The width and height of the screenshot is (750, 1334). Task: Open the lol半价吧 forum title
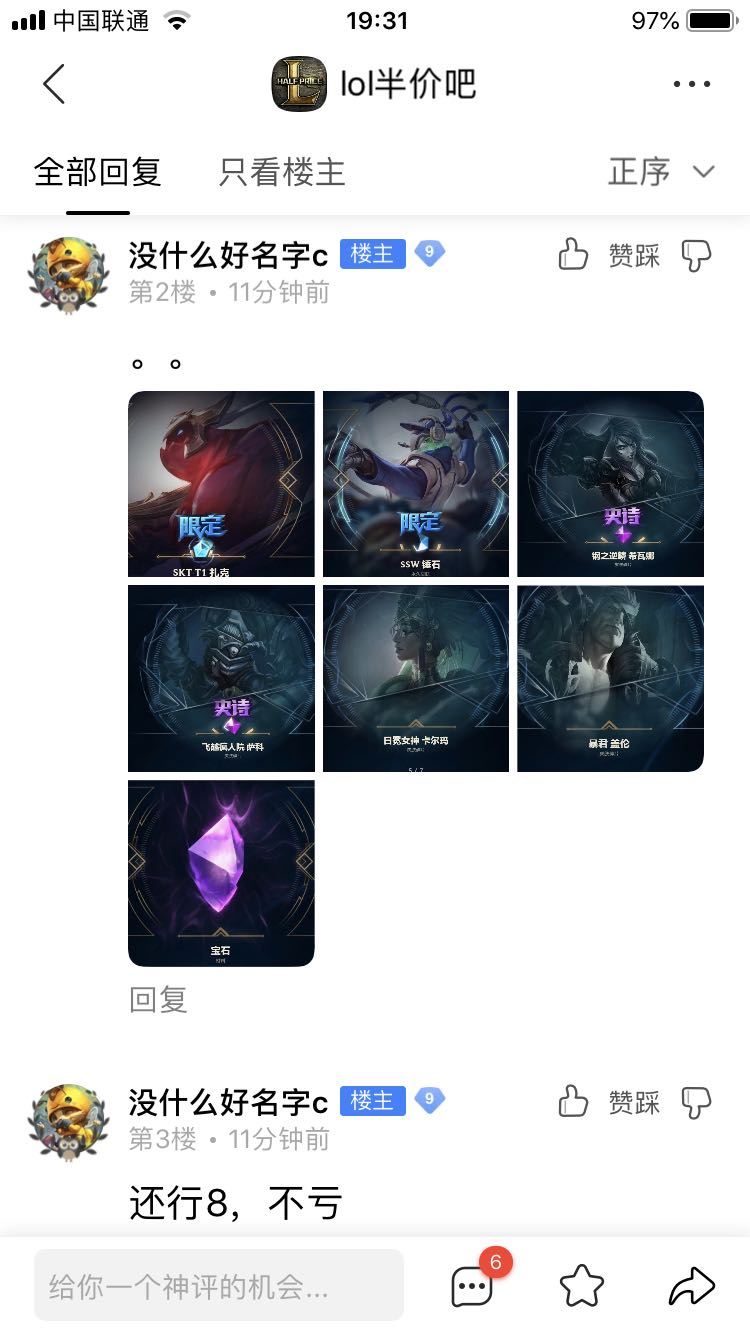point(408,84)
